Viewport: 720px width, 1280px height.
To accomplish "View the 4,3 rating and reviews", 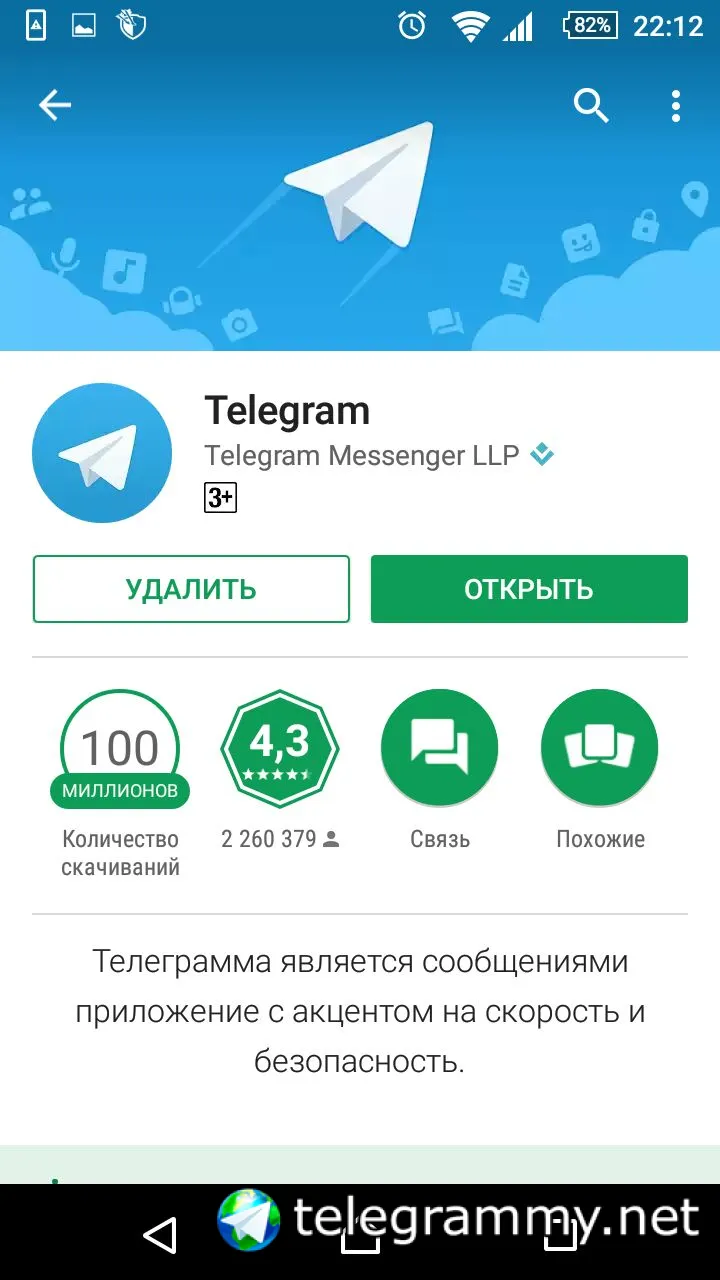I will 279,748.
